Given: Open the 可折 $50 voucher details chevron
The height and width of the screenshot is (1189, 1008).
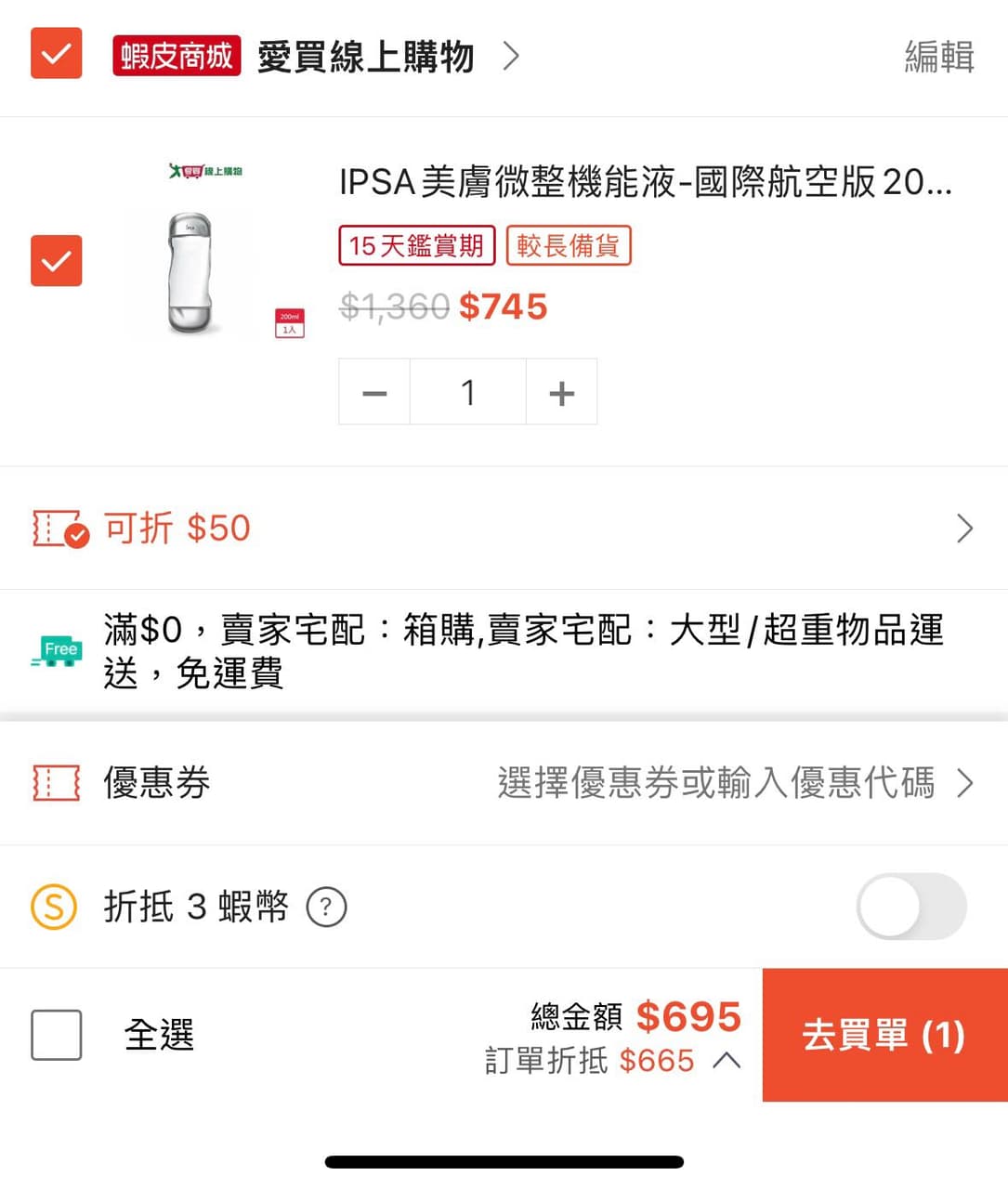Looking at the screenshot, I should [x=964, y=529].
